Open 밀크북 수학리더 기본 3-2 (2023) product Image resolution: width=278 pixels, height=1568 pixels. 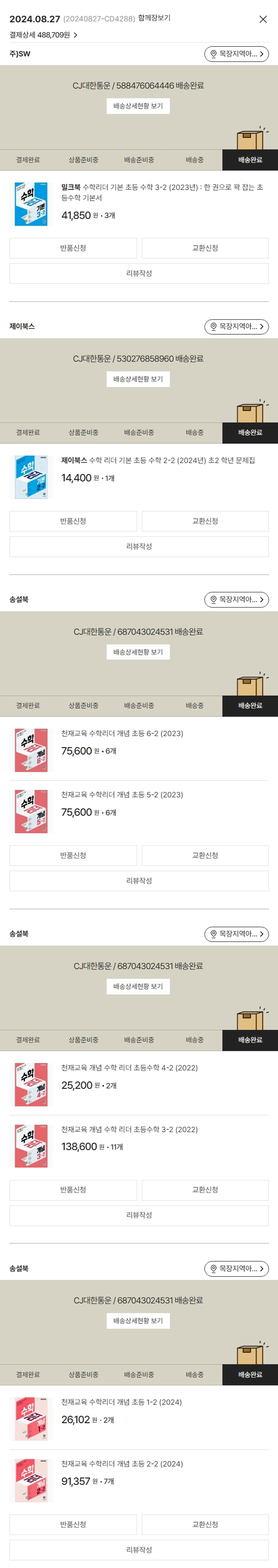(162, 193)
